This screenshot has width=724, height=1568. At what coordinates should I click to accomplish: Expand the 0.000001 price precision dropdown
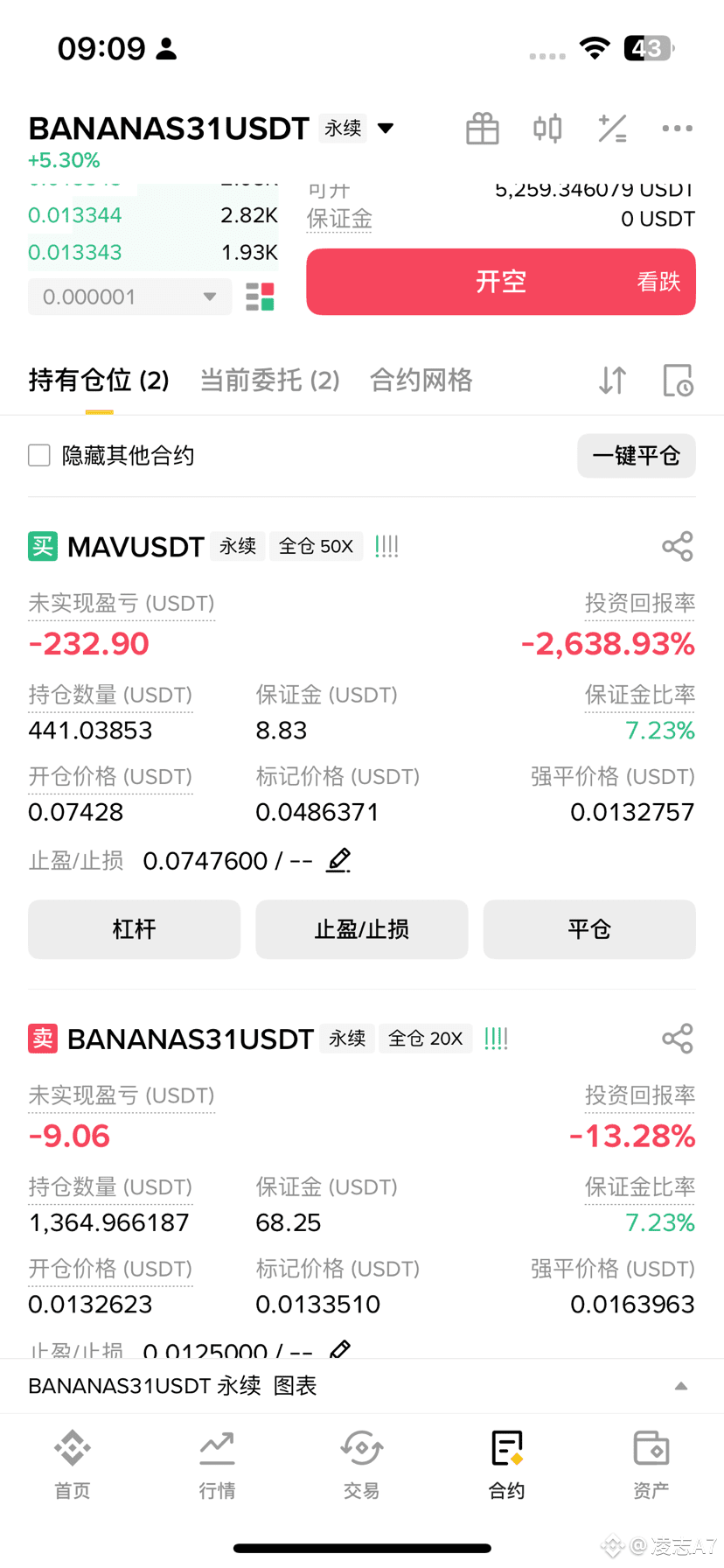coord(129,297)
